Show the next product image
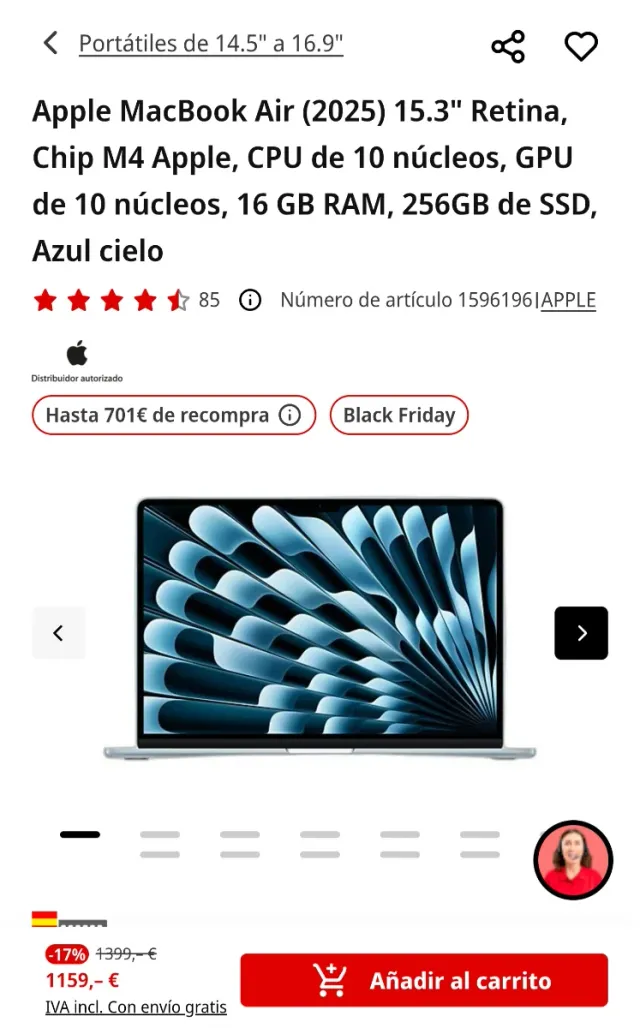640x1028 pixels. [581, 633]
